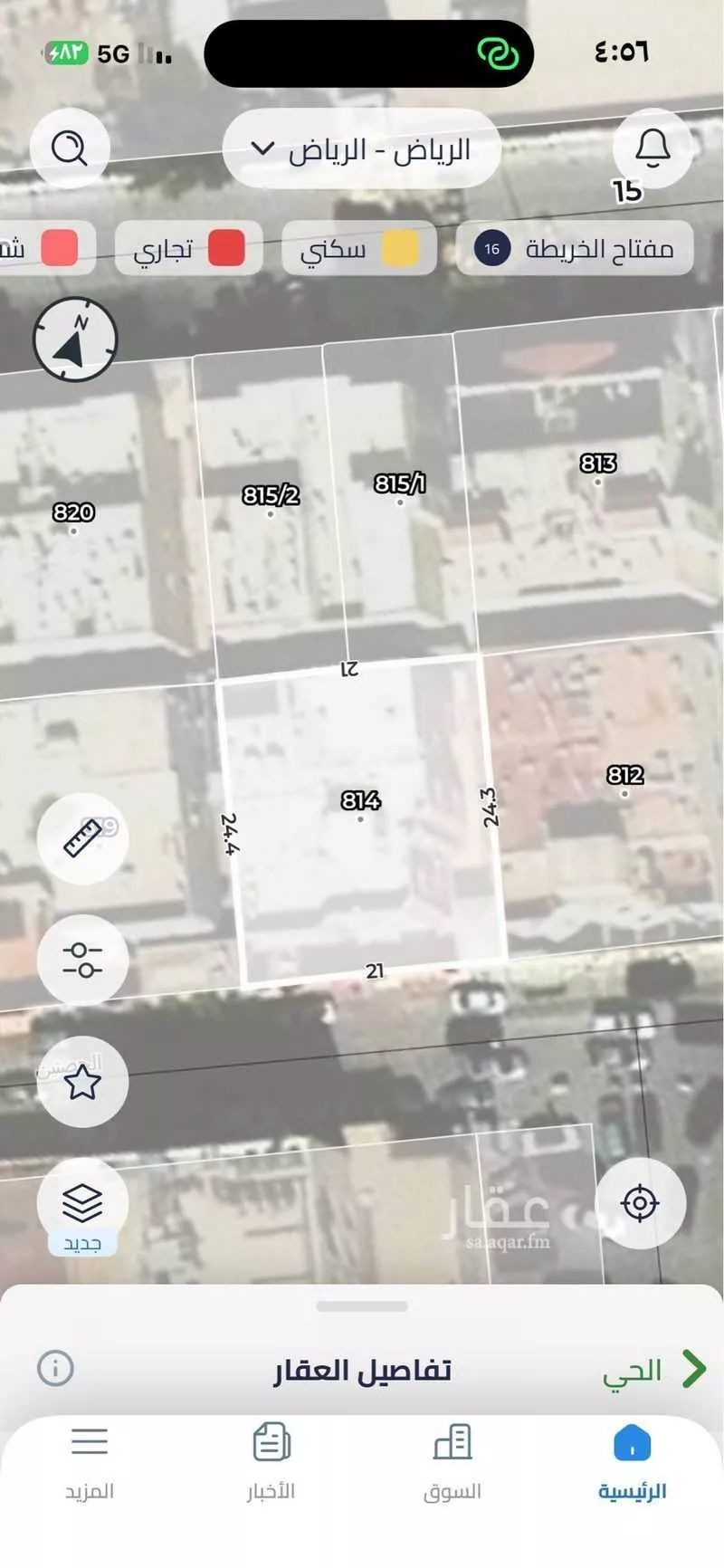Select the compass to reset map orientation

point(73,339)
